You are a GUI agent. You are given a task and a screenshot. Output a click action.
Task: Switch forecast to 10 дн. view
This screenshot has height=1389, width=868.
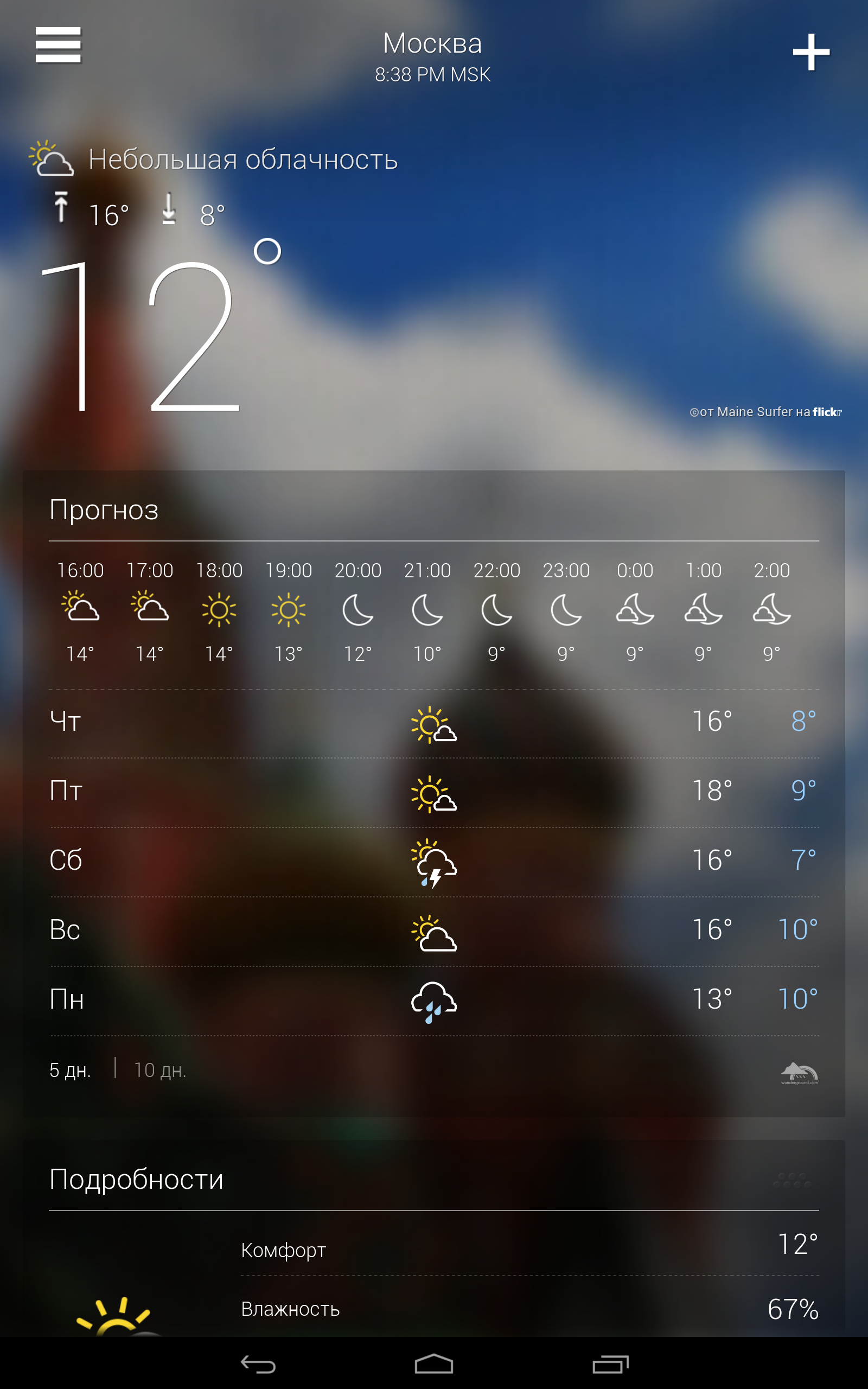click(x=160, y=1070)
